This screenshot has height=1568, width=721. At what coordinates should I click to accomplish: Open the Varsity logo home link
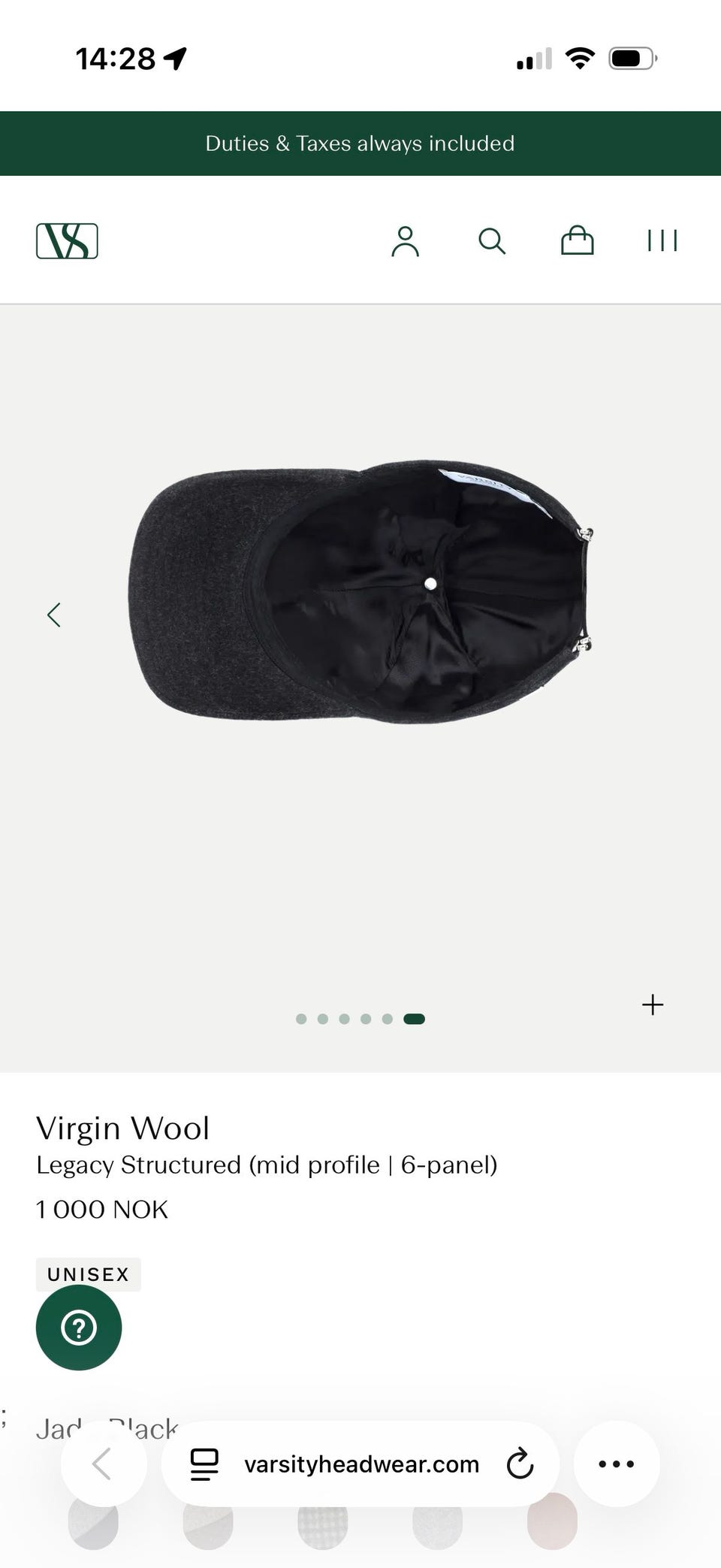coord(67,241)
